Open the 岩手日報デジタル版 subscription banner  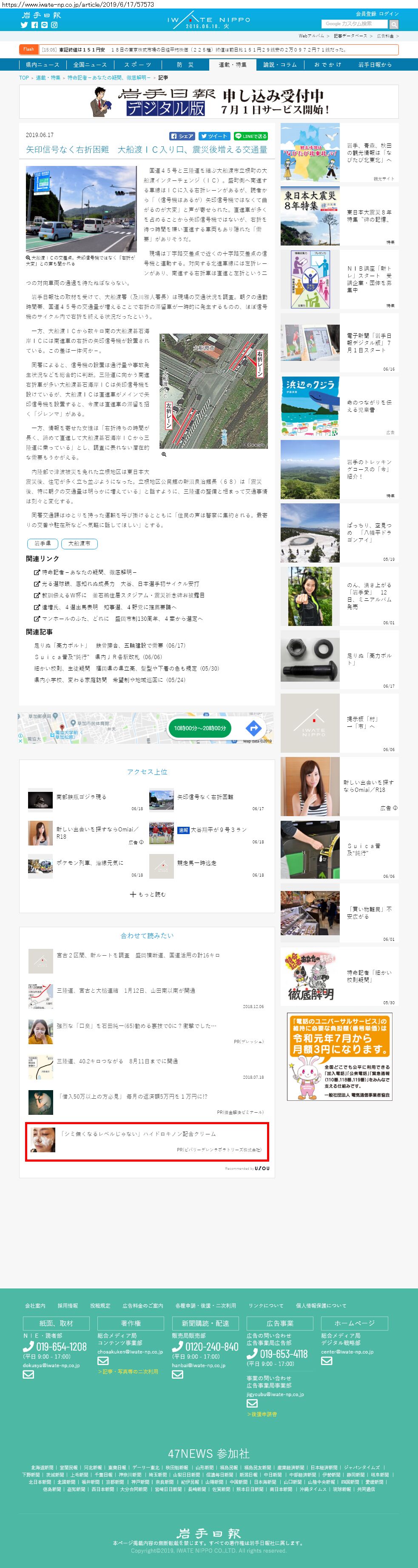[209, 102]
